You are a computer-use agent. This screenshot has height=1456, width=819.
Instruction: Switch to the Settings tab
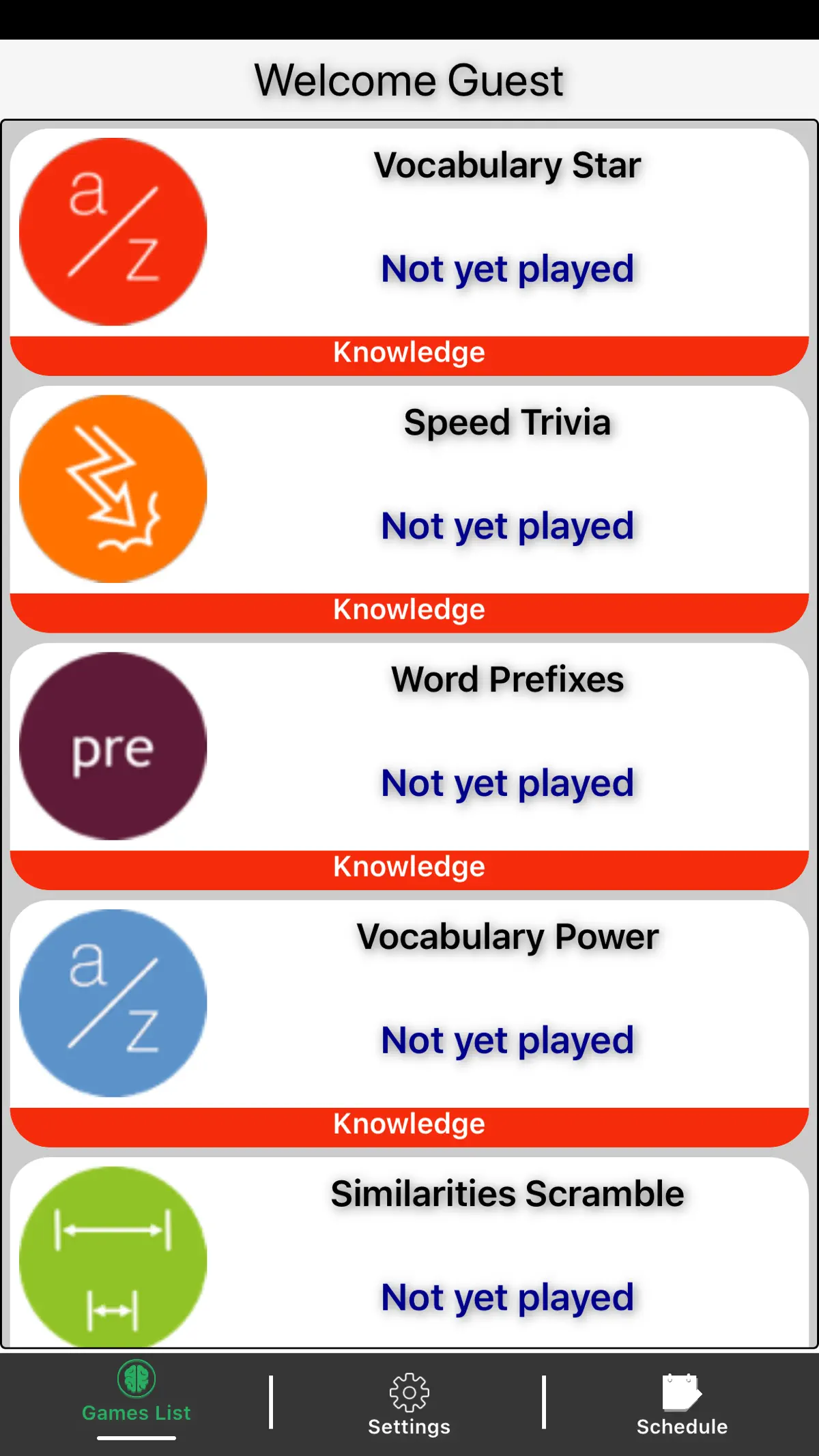[x=409, y=1404]
